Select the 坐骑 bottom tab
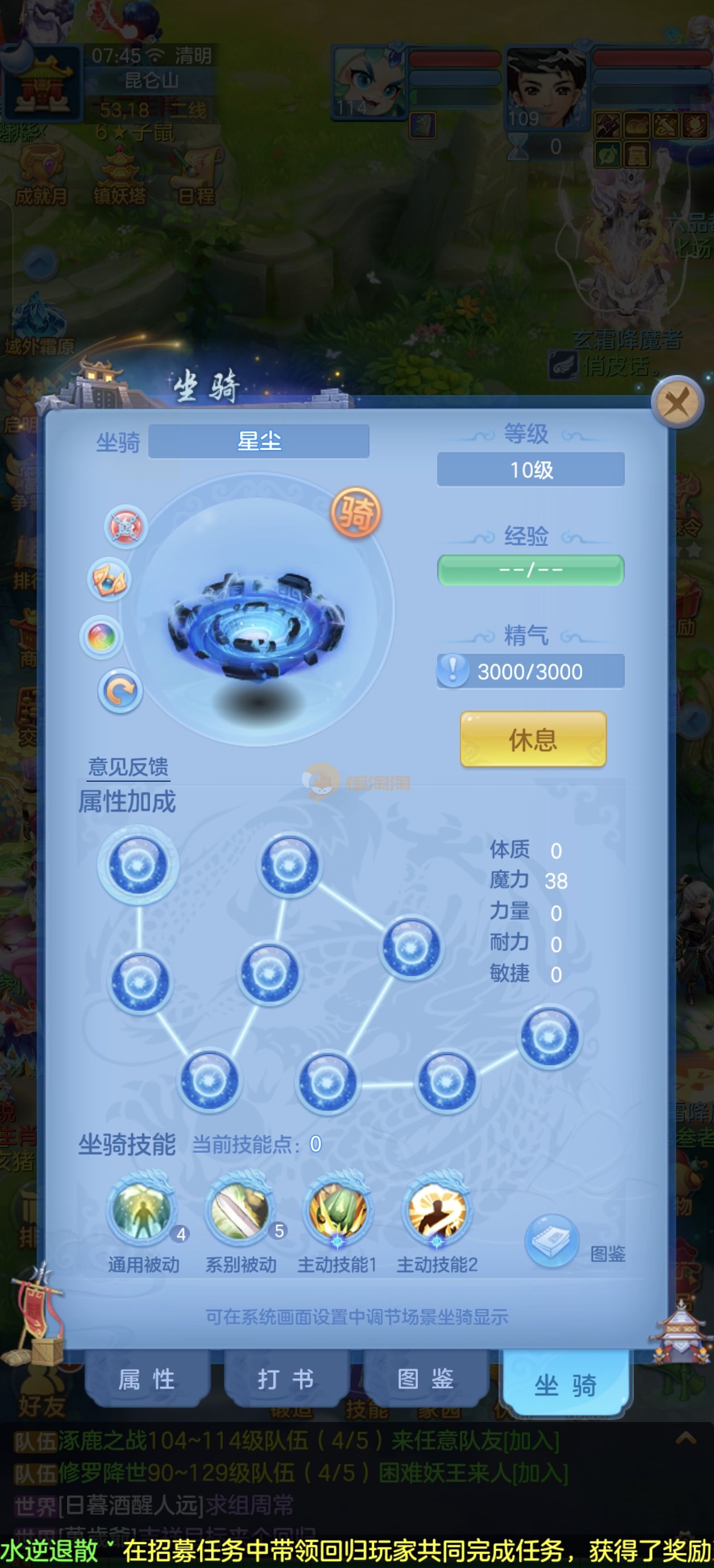 [564, 1386]
